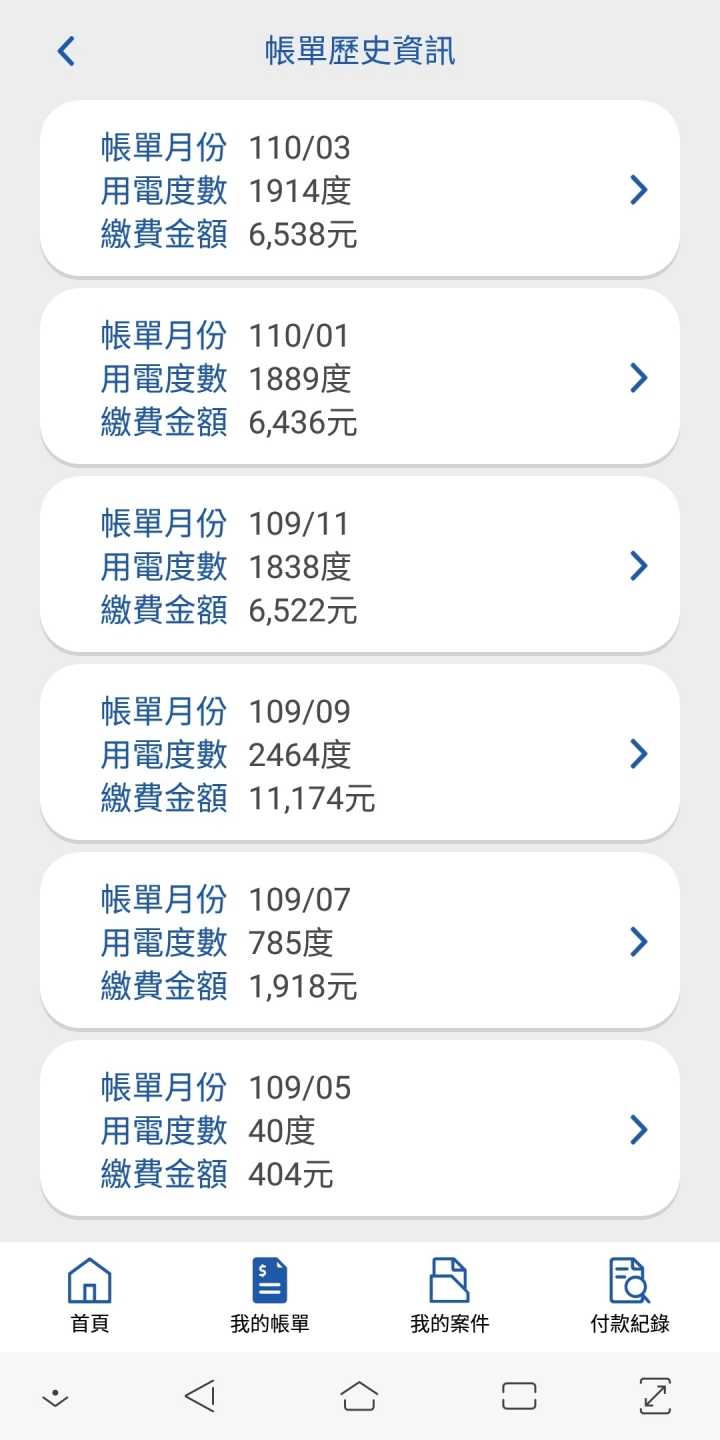Image resolution: width=720 pixels, height=1440 pixels.
Task: Open the 我的案件 tab
Action: tap(450, 1296)
